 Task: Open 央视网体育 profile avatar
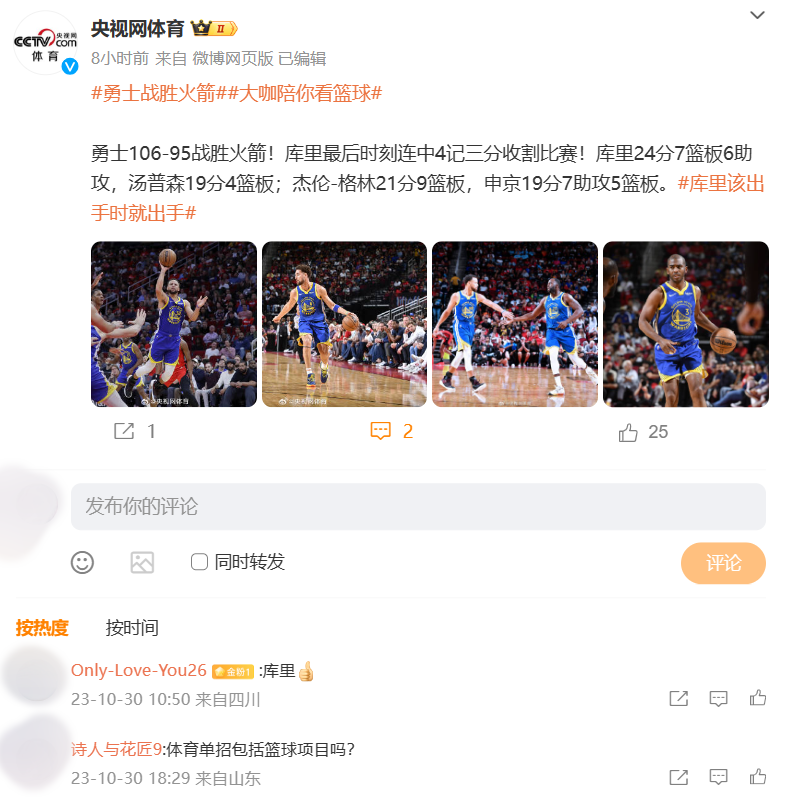(x=45, y=43)
